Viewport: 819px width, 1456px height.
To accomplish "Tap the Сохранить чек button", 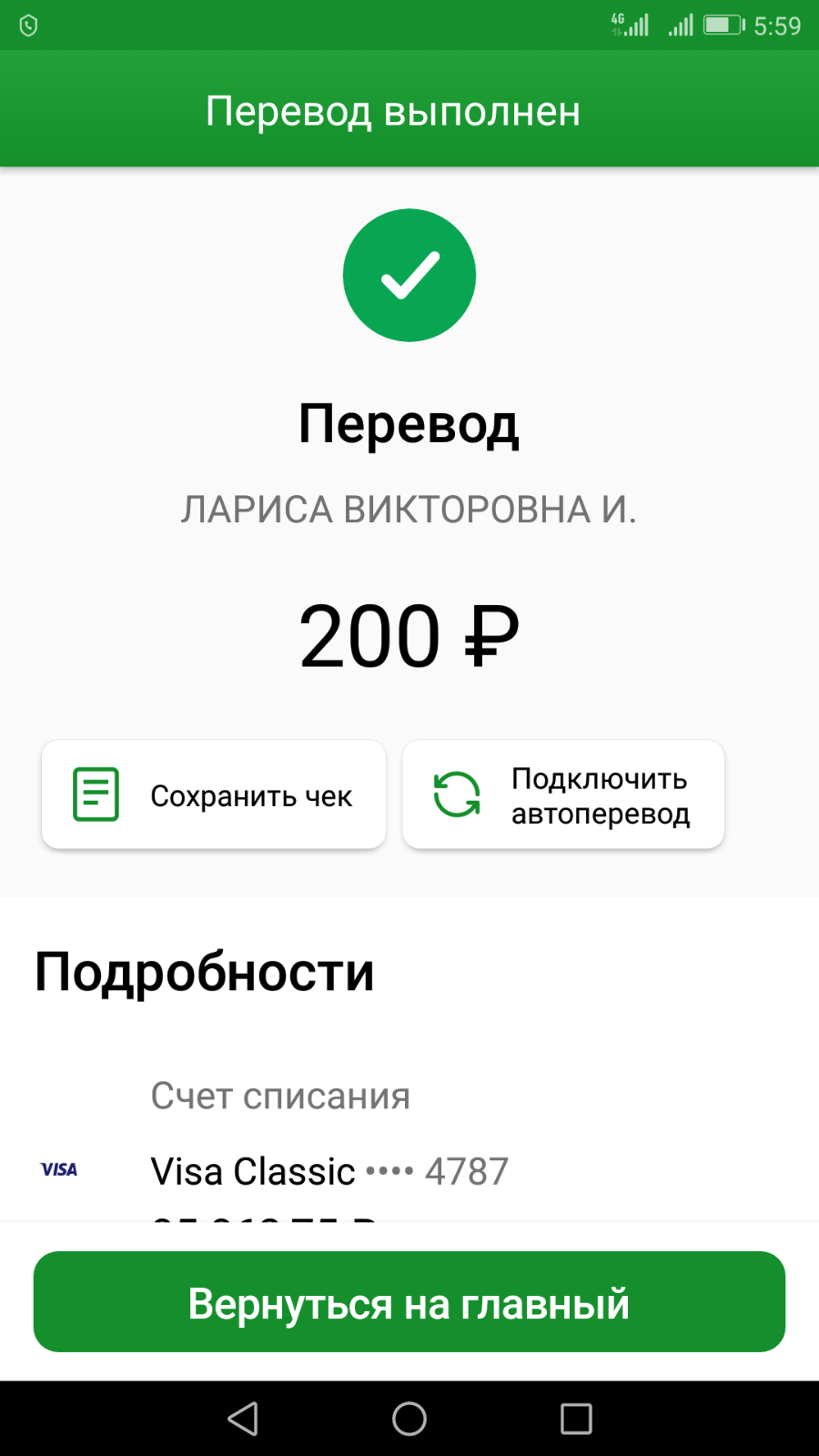I will 214,794.
